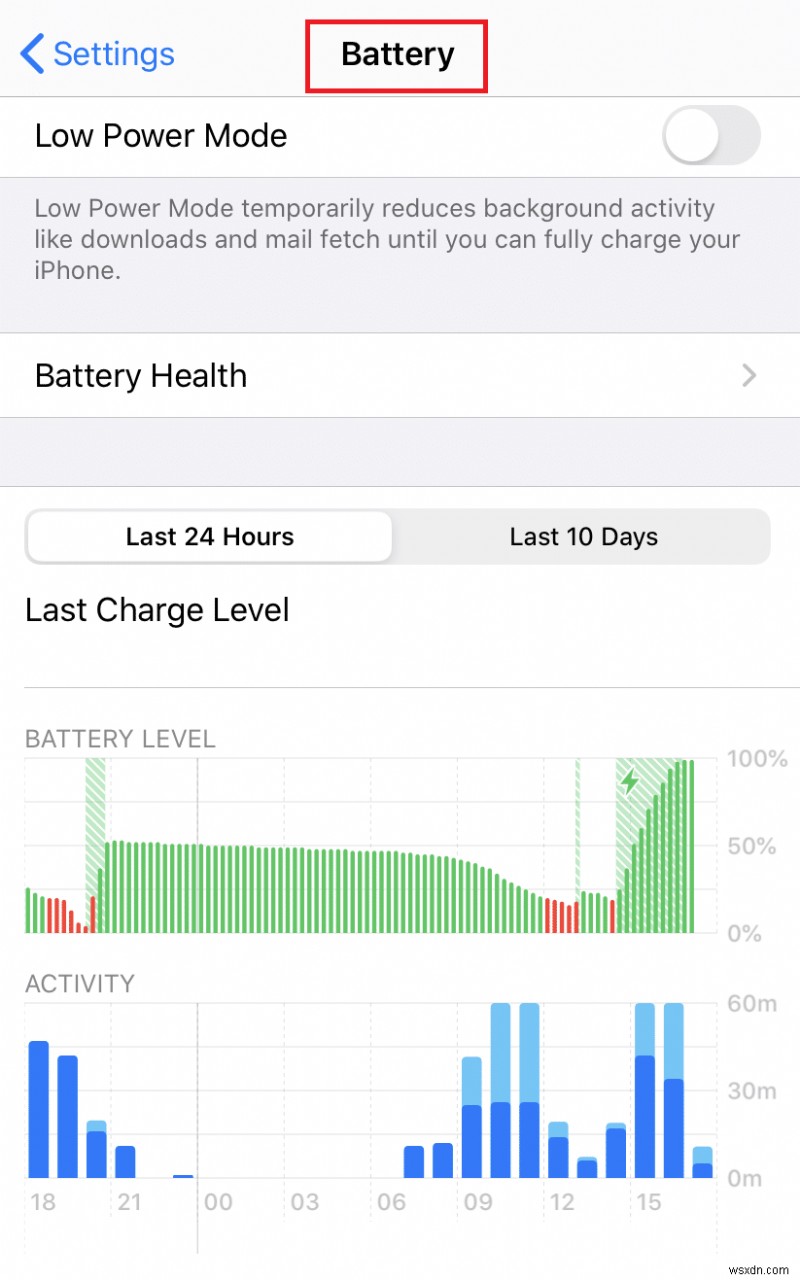The width and height of the screenshot is (800, 1280).
Task: Tap the Last Charge Level row
Action: tap(157, 610)
